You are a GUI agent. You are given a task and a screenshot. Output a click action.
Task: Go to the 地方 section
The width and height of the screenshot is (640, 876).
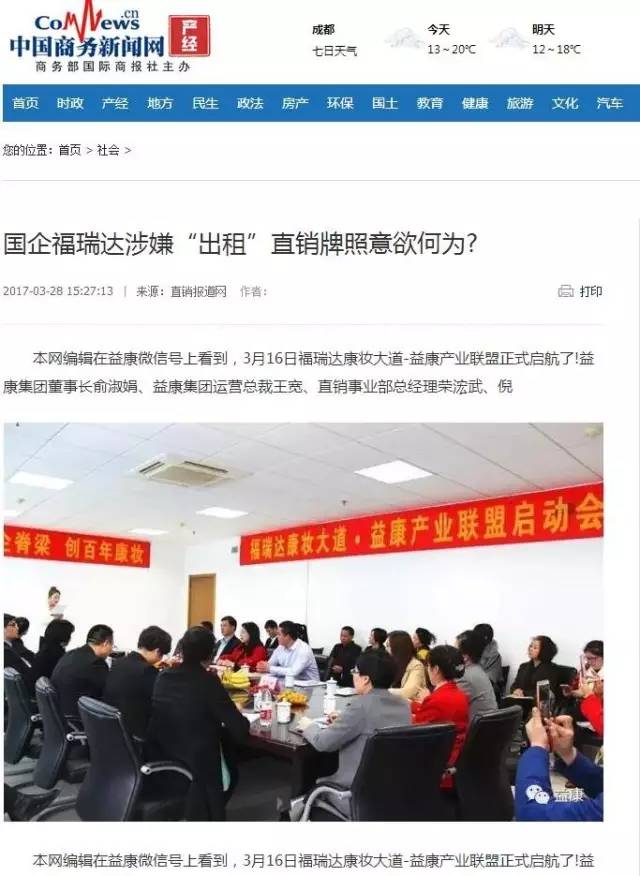pyautogui.click(x=160, y=103)
